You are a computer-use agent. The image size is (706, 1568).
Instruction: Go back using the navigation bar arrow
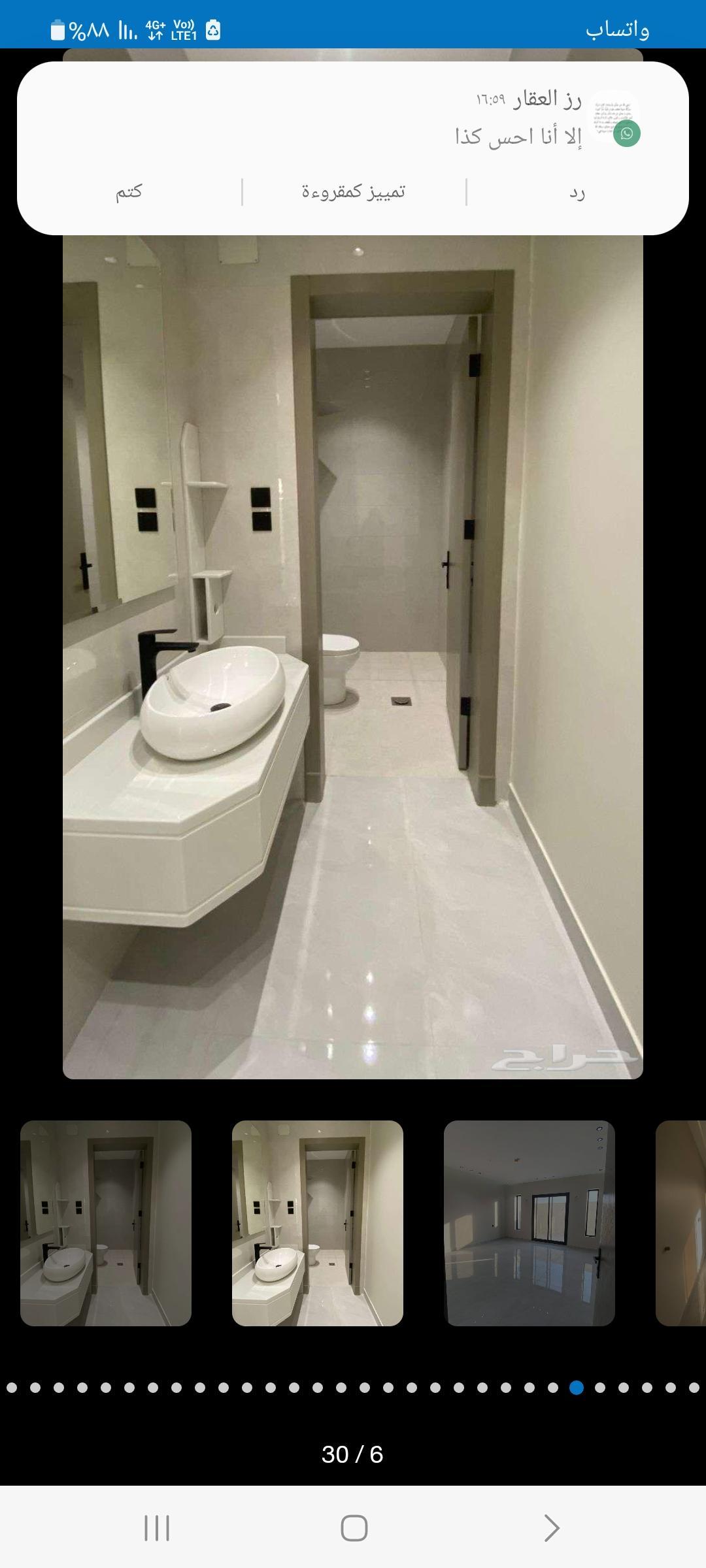pyautogui.click(x=552, y=1528)
